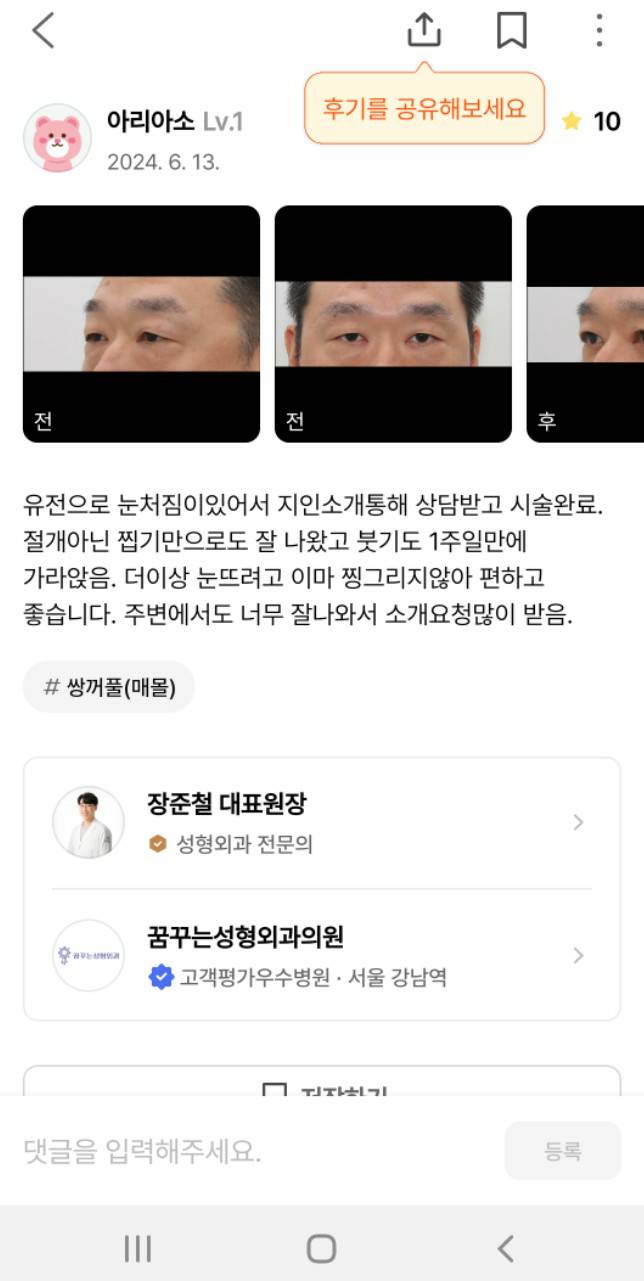Select the 쌍꺼풀(매몰) hashtag chip
The image size is (644, 1281).
(x=109, y=687)
